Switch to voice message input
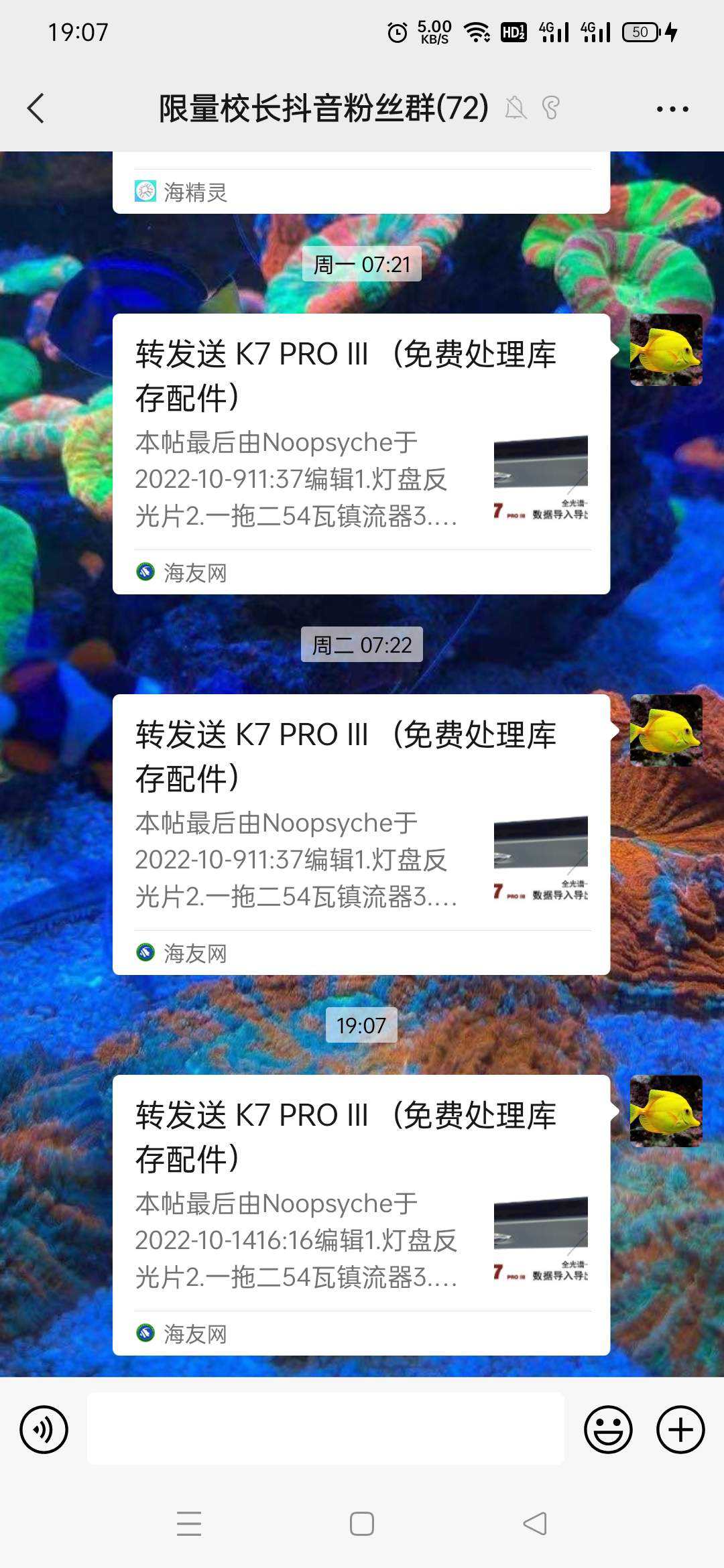The width and height of the screenshot is (724, 1568). pos(44,1429)
